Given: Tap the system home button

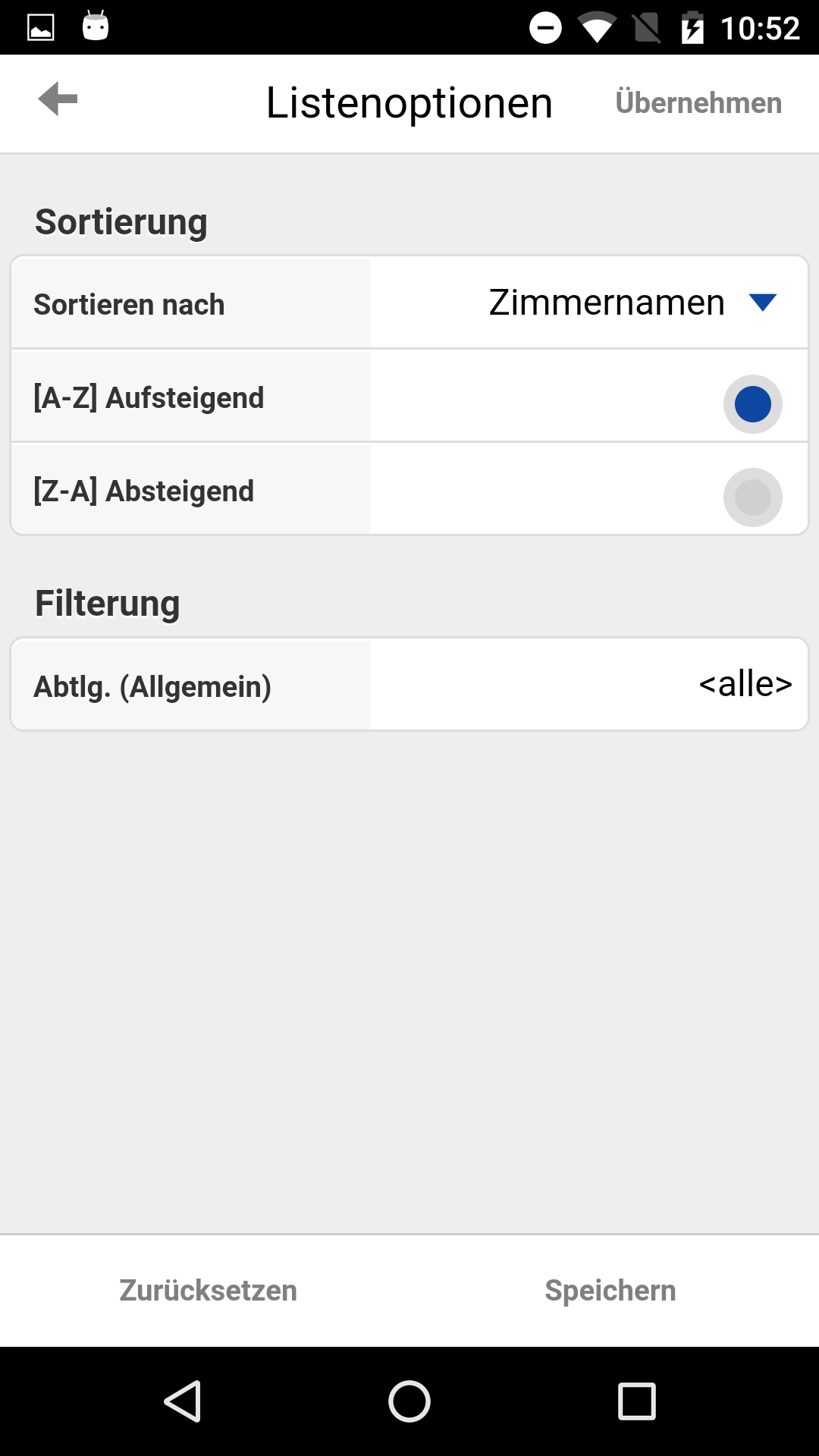Looking at the screenshot, I should (409, 1401).
